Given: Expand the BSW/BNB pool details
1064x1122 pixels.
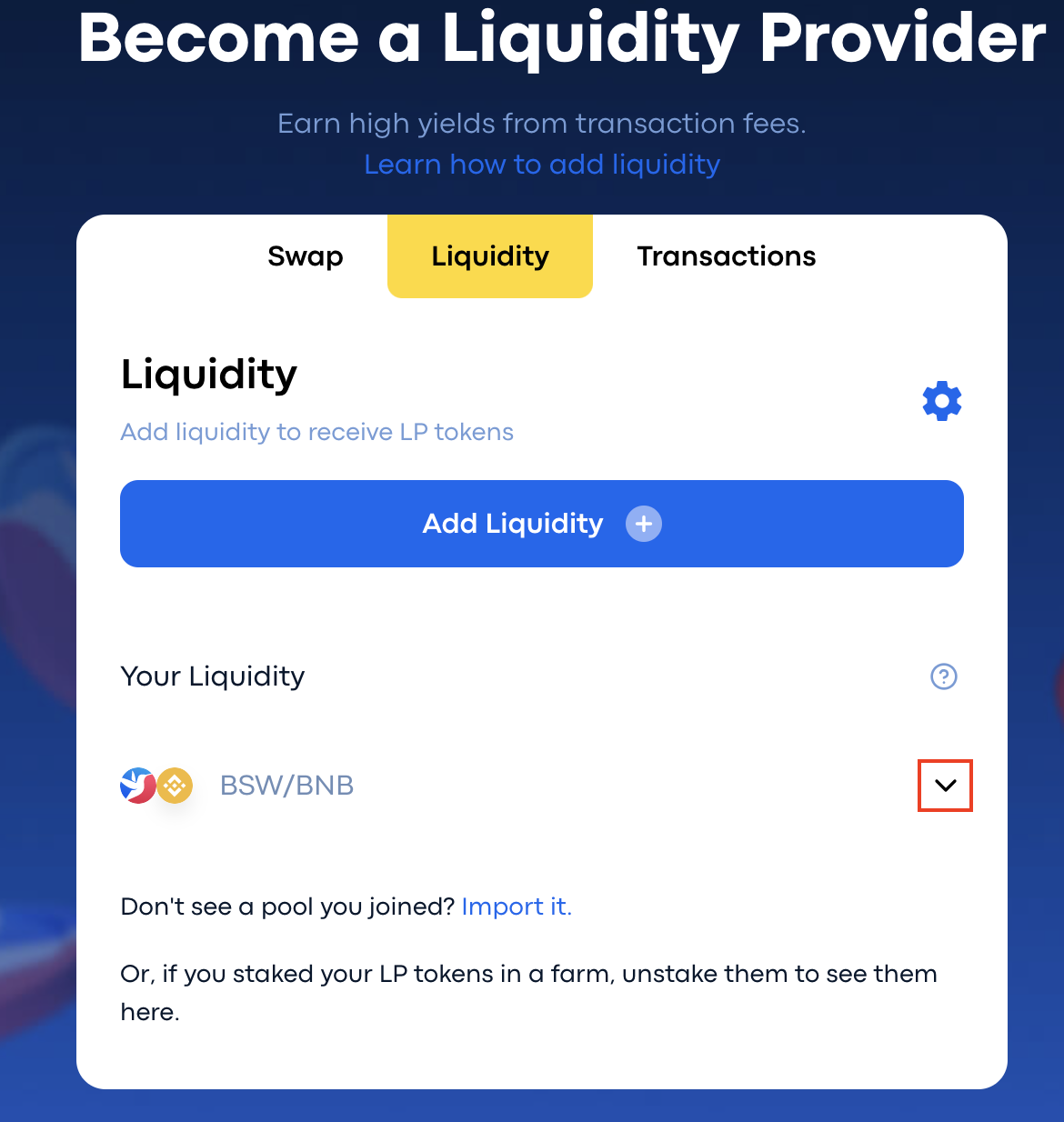Looking at the screenshot, I should [x=946, y=786].
